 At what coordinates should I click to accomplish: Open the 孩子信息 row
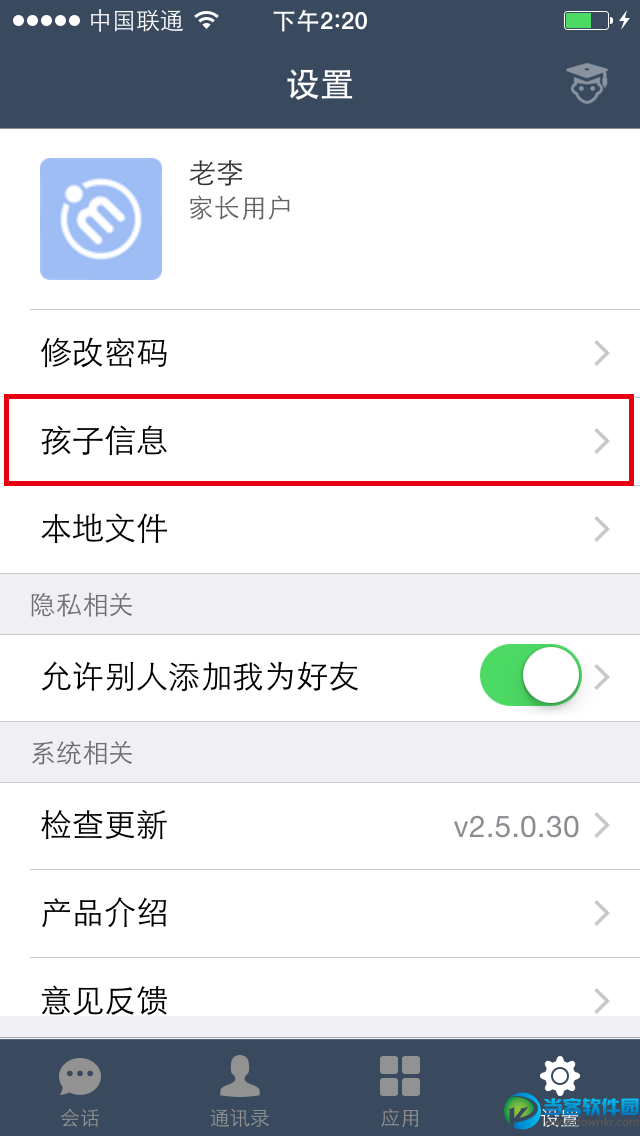320,441
